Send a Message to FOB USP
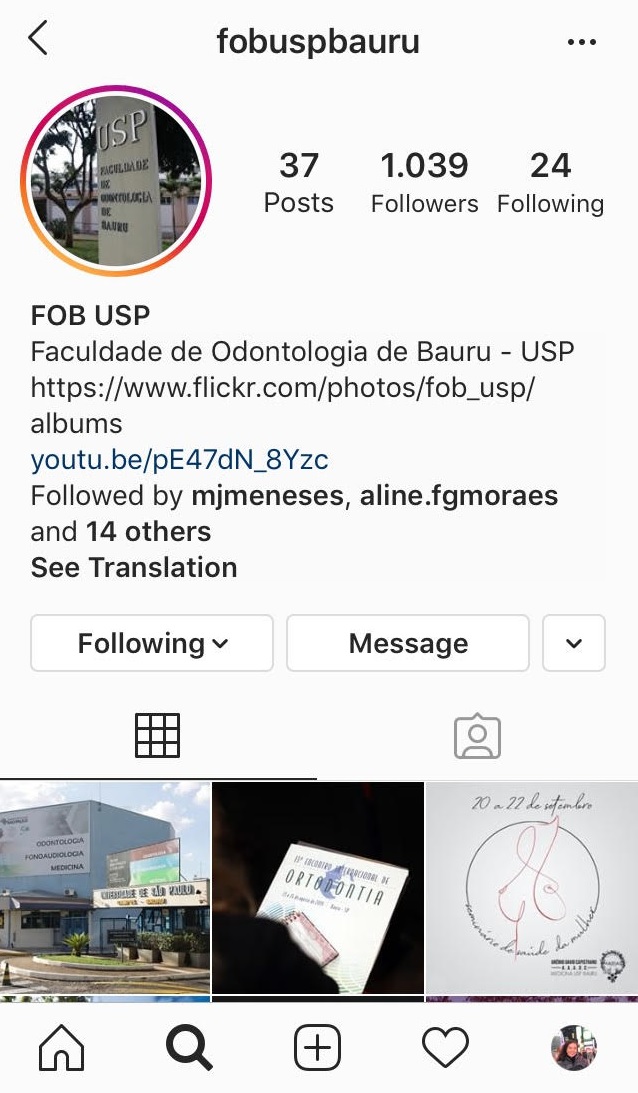 (x=408, y=643)
